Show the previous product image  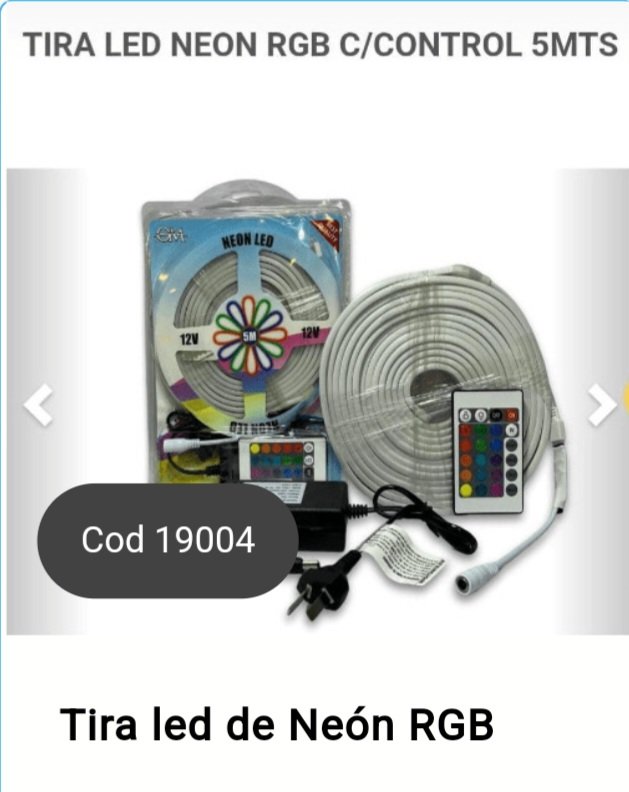pyautogui.click(x=38, y=406)
